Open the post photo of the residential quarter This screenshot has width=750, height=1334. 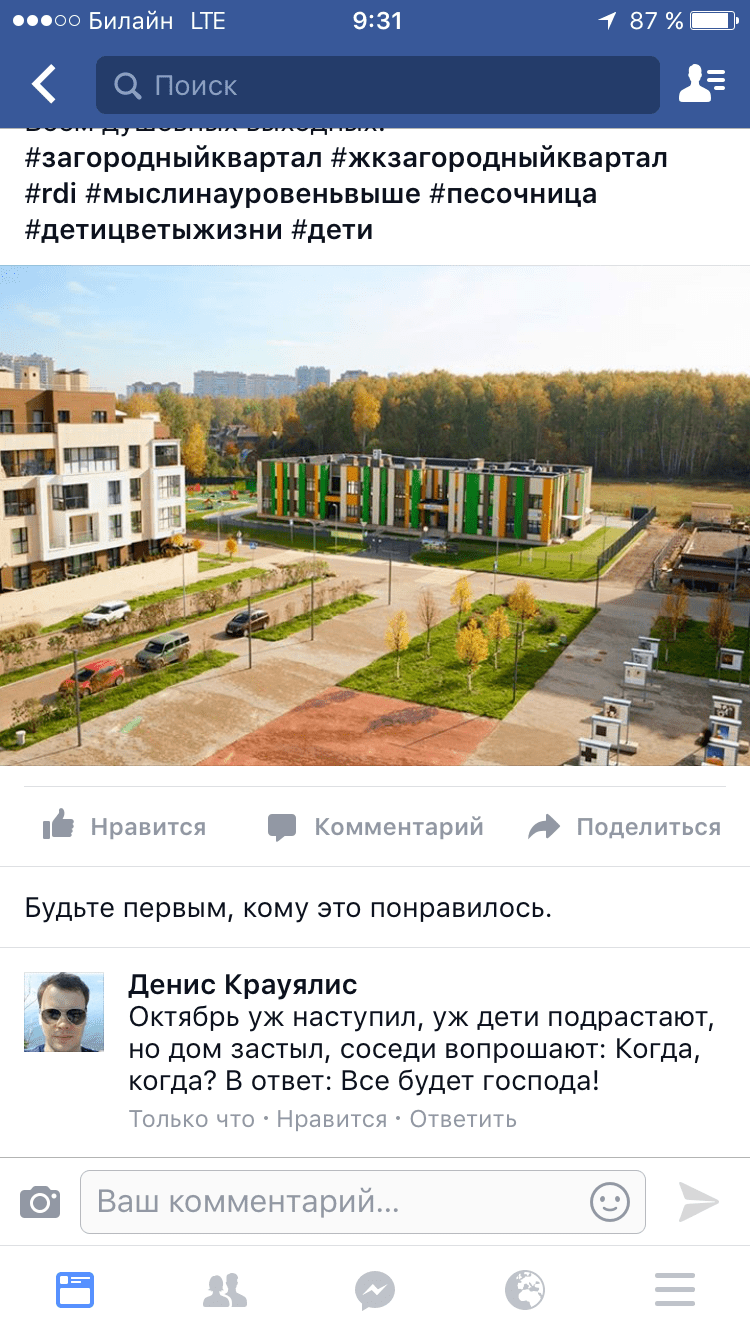(375, 515)
